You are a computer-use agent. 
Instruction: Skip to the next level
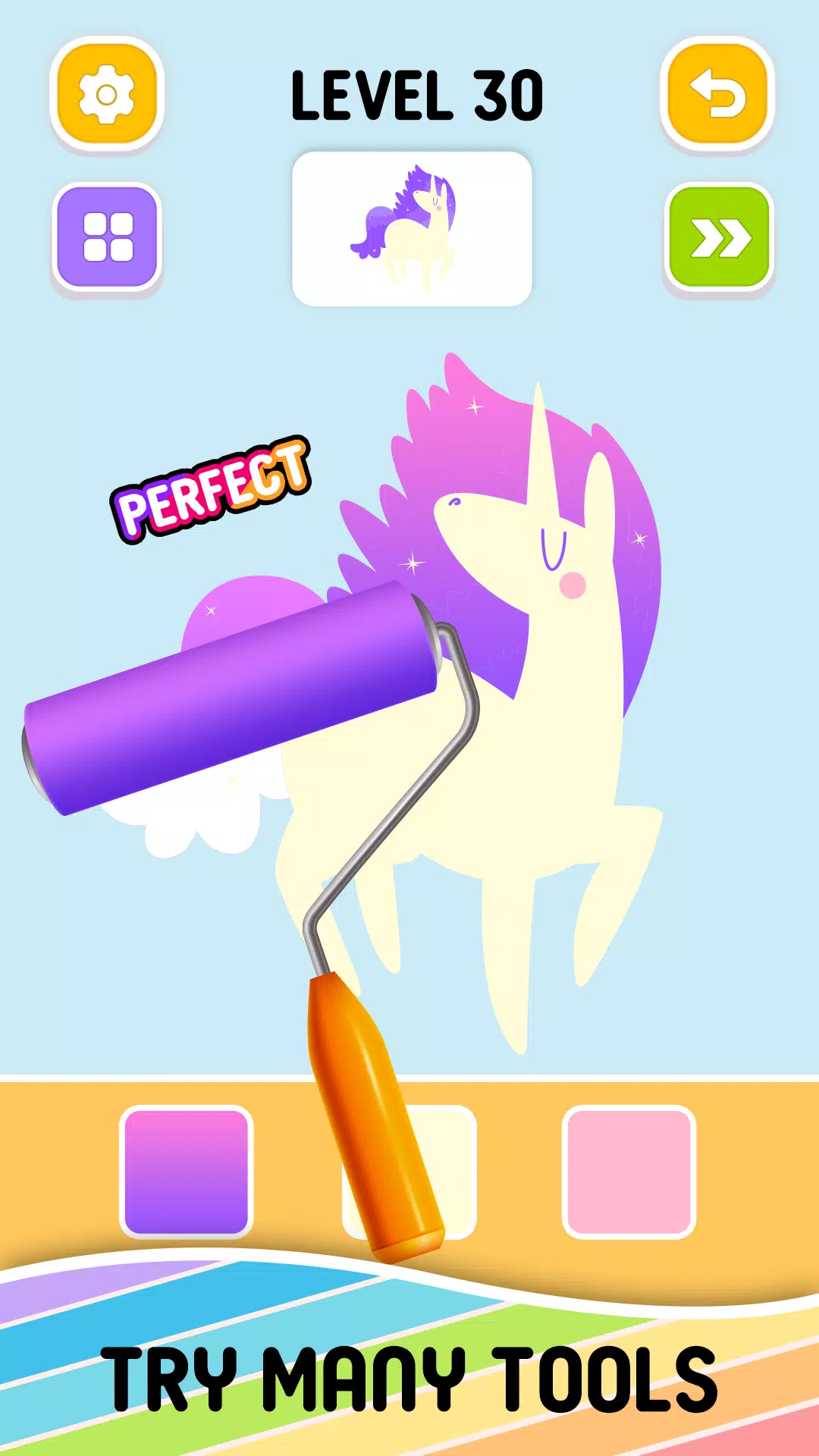pos(719,237)
